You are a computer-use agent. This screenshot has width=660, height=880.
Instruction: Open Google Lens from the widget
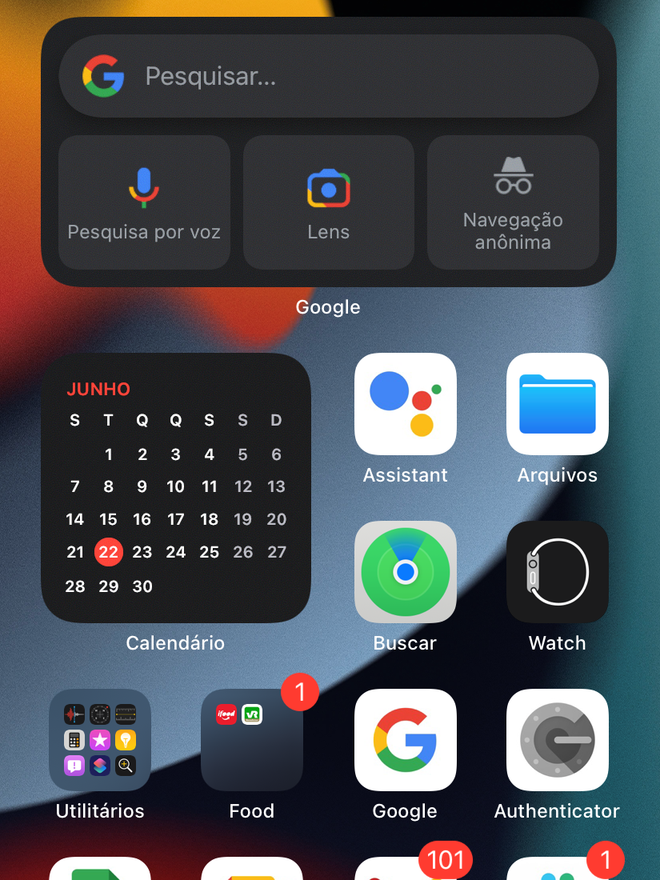click(x=328, y=203)
